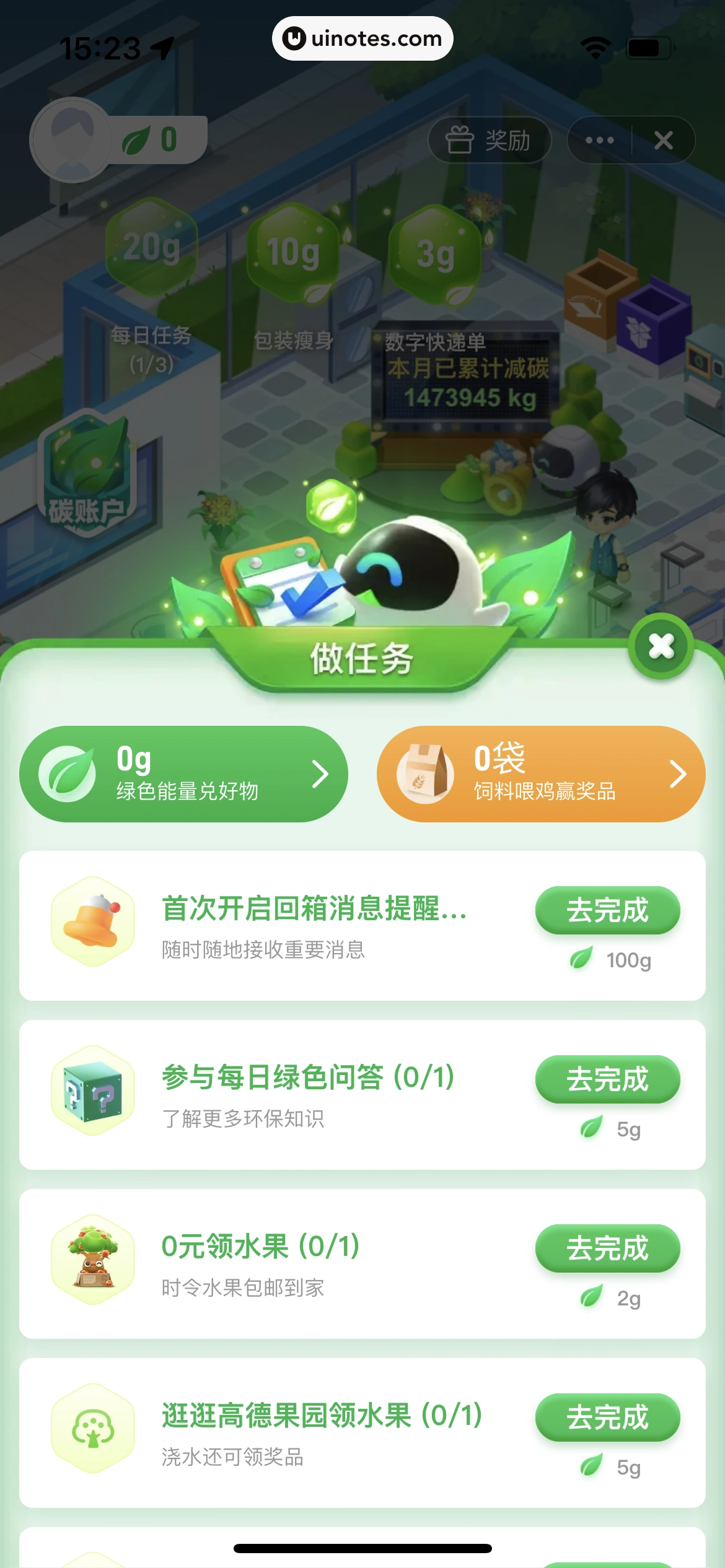Tap 去完成 for 逛逛高德果园领水果
The image size is (725, 1568).
coord(607,1418)
